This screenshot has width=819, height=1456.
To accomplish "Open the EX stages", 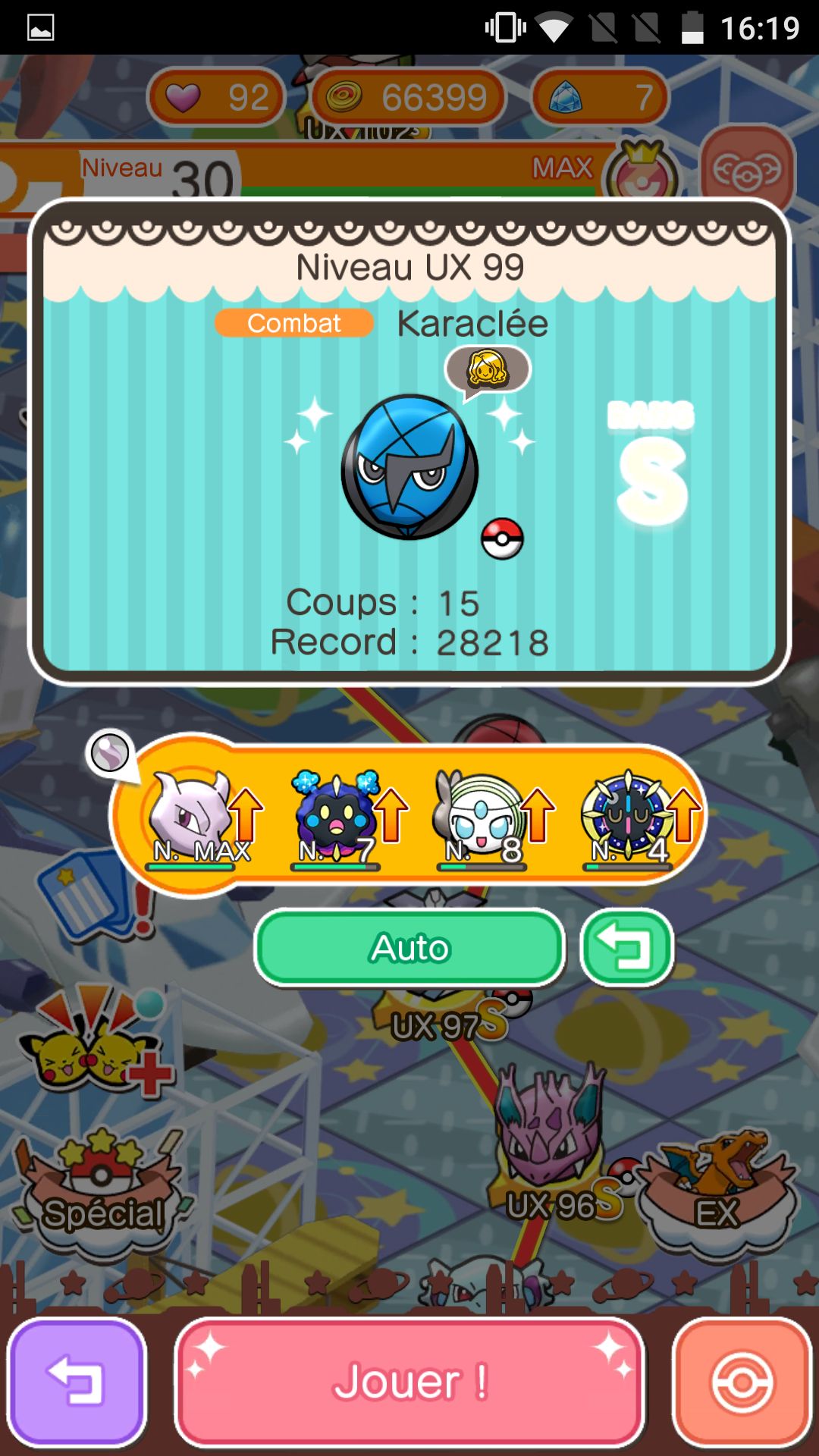I will 717,1191.
